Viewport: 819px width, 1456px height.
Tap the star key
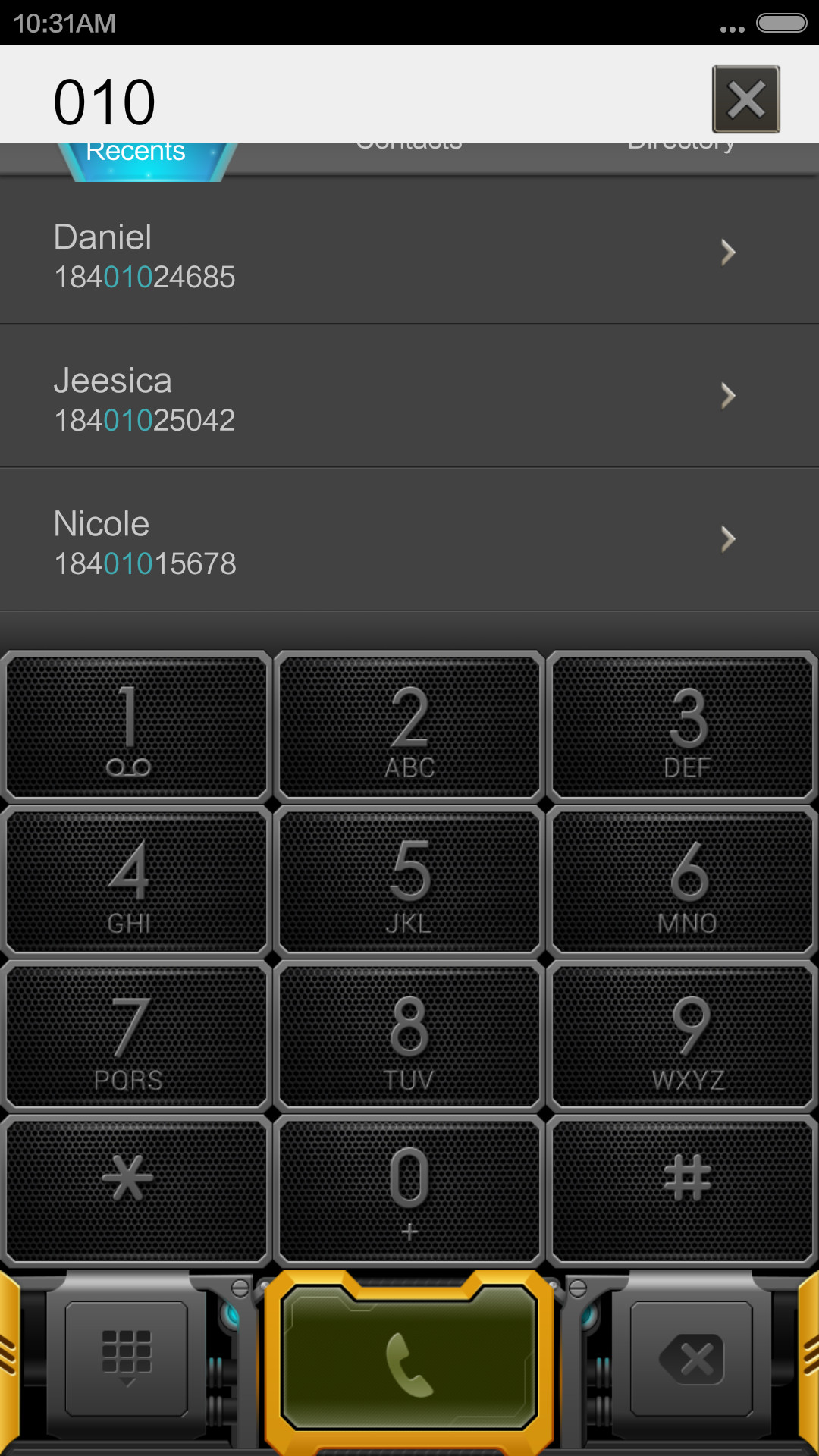(x=136, y=1191)
